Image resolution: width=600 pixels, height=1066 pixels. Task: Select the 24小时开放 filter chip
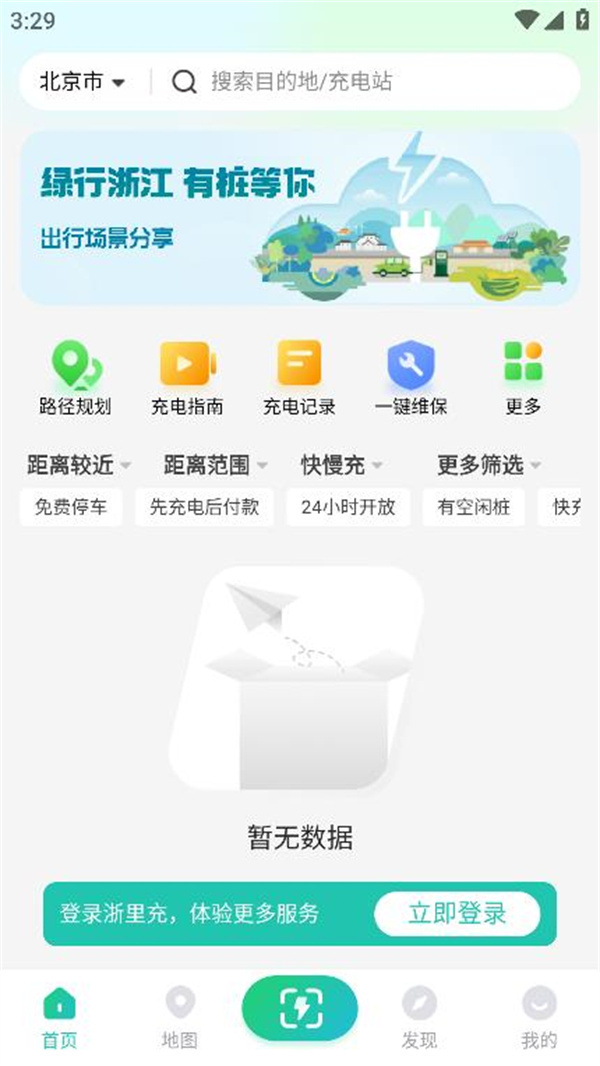point(348,507)
